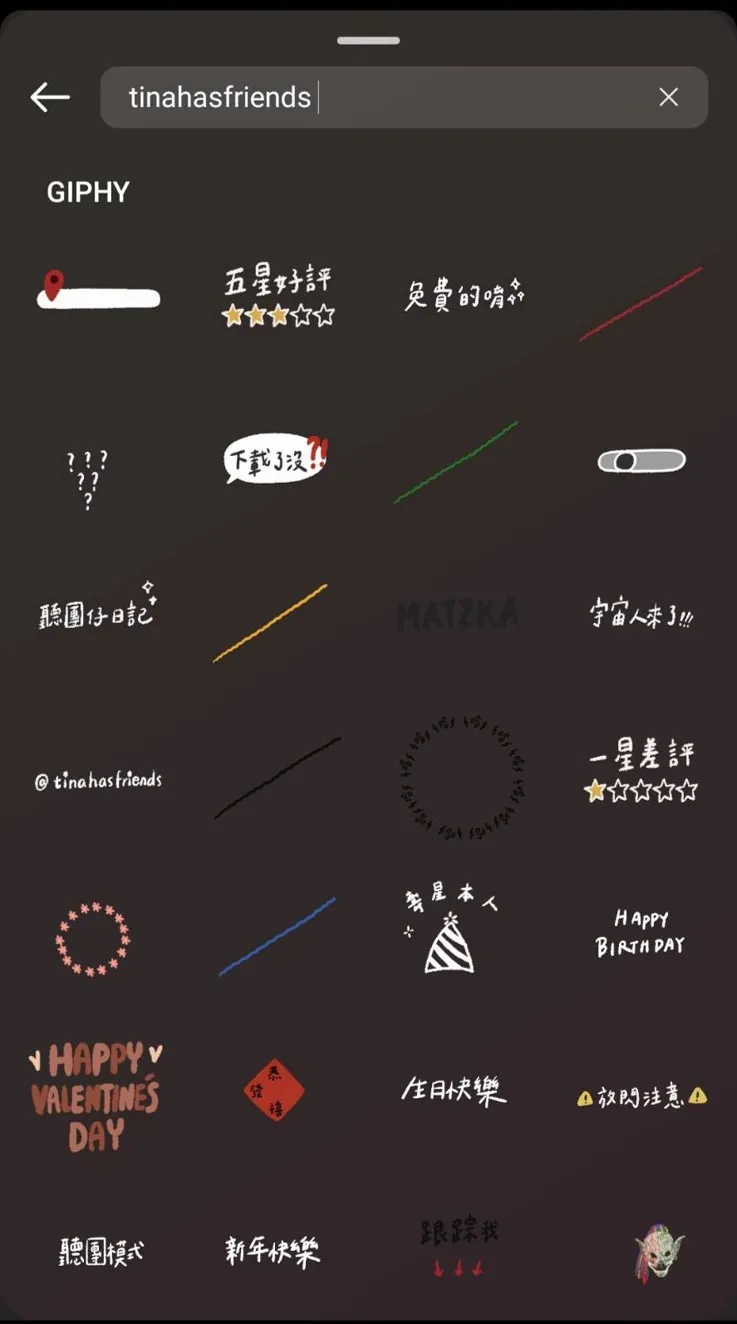Pick the 五星好評 five-star sticker
Screen dimensions: 737x1324
pyautogui.click(x=278, y=297)
